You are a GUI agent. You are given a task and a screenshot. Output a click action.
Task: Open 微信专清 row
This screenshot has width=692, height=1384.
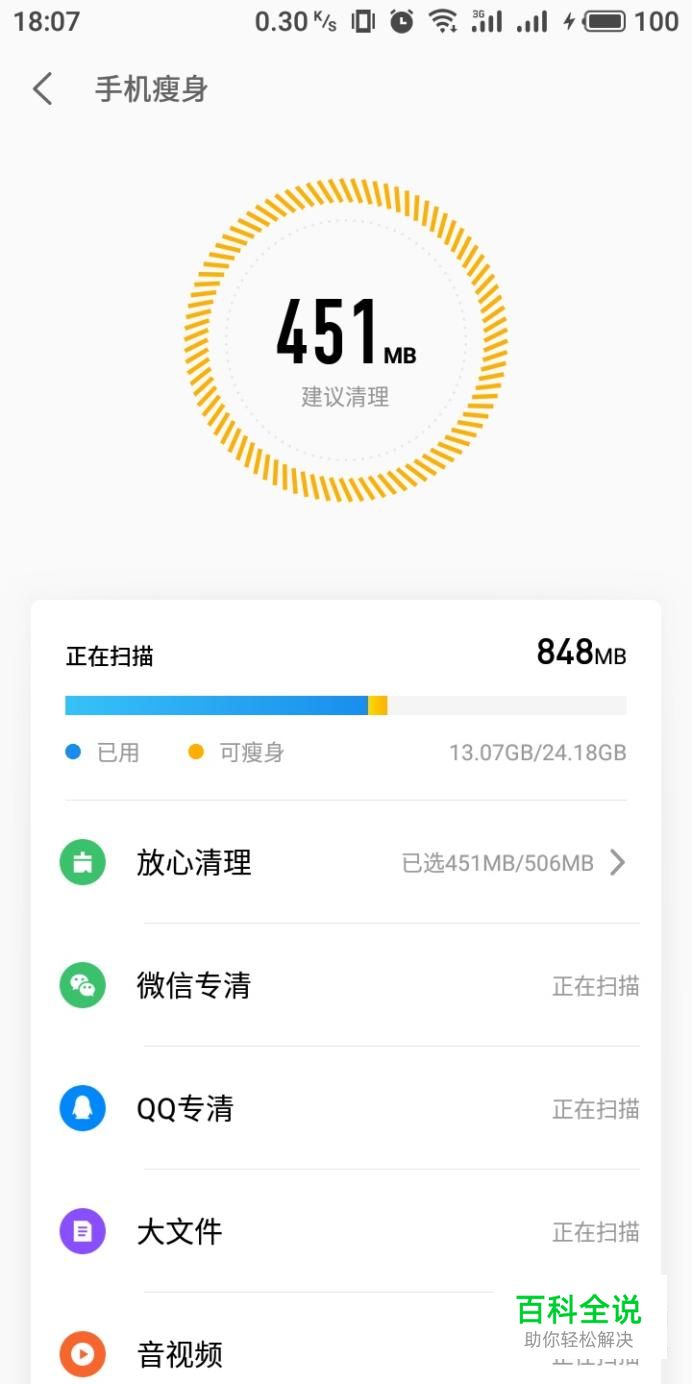coord(346,985)
